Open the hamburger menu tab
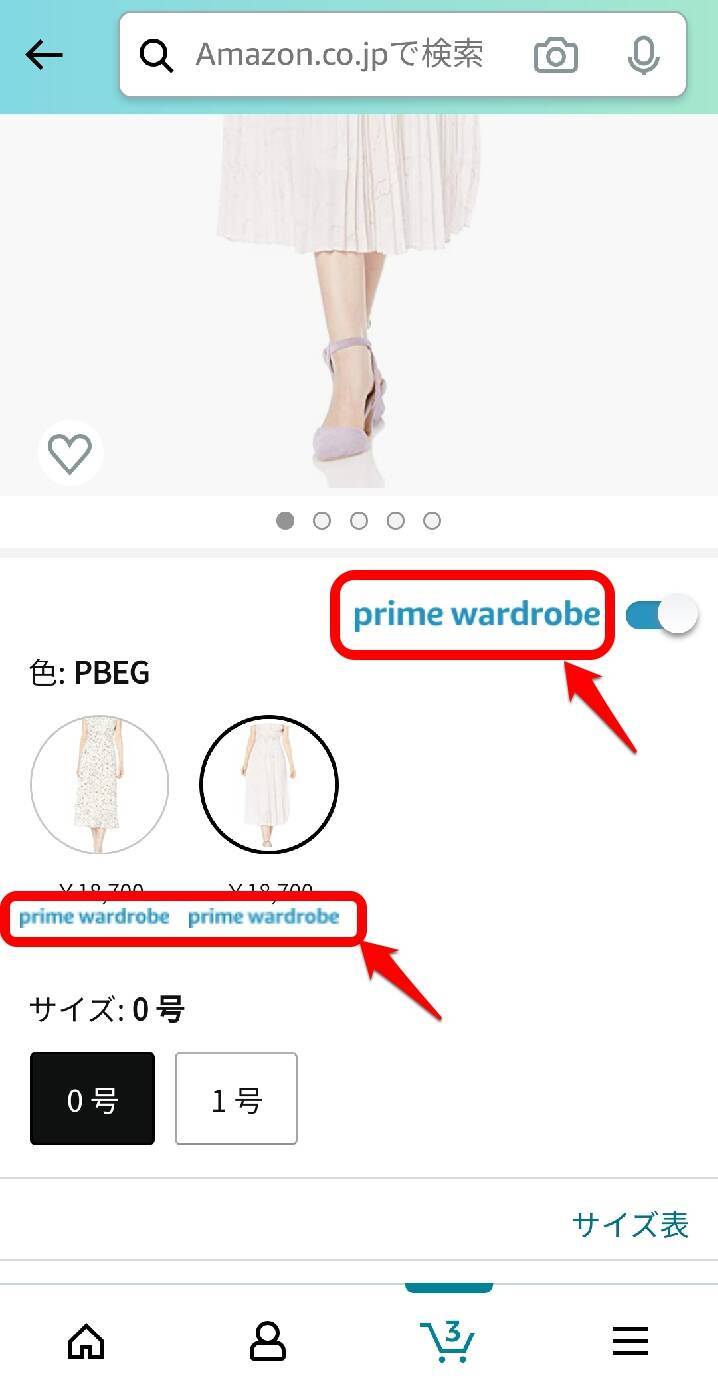 (630, 1341)
